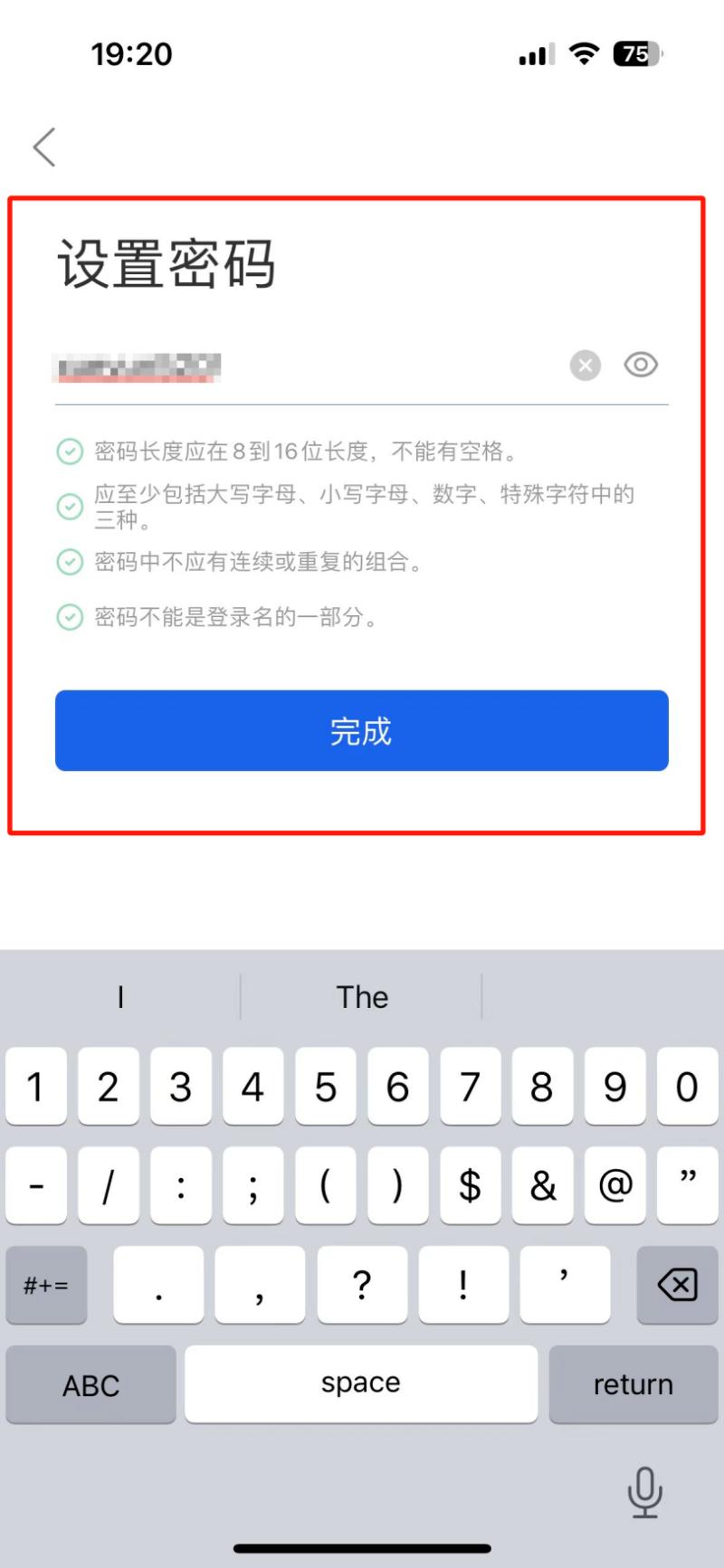
Task: Open the #+= symbols keyboard
Action: click(46, 1285)
